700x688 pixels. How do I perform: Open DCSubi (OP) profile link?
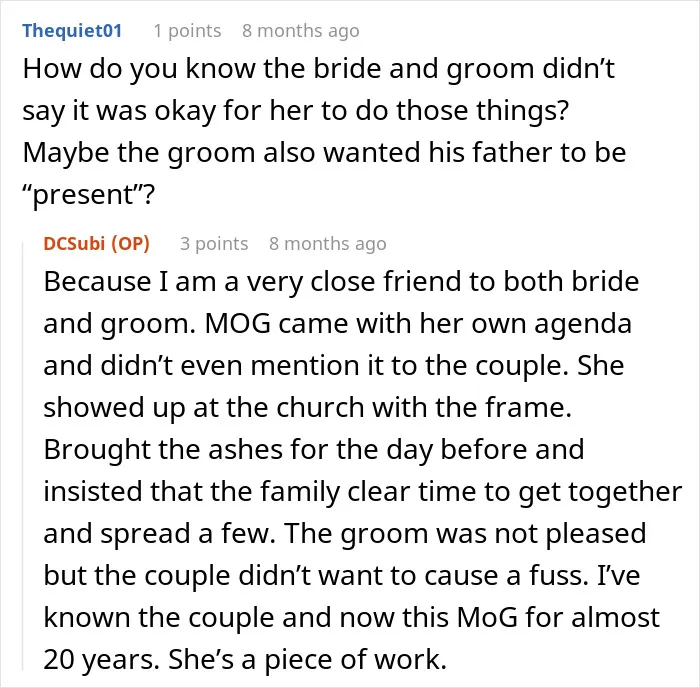96,244
